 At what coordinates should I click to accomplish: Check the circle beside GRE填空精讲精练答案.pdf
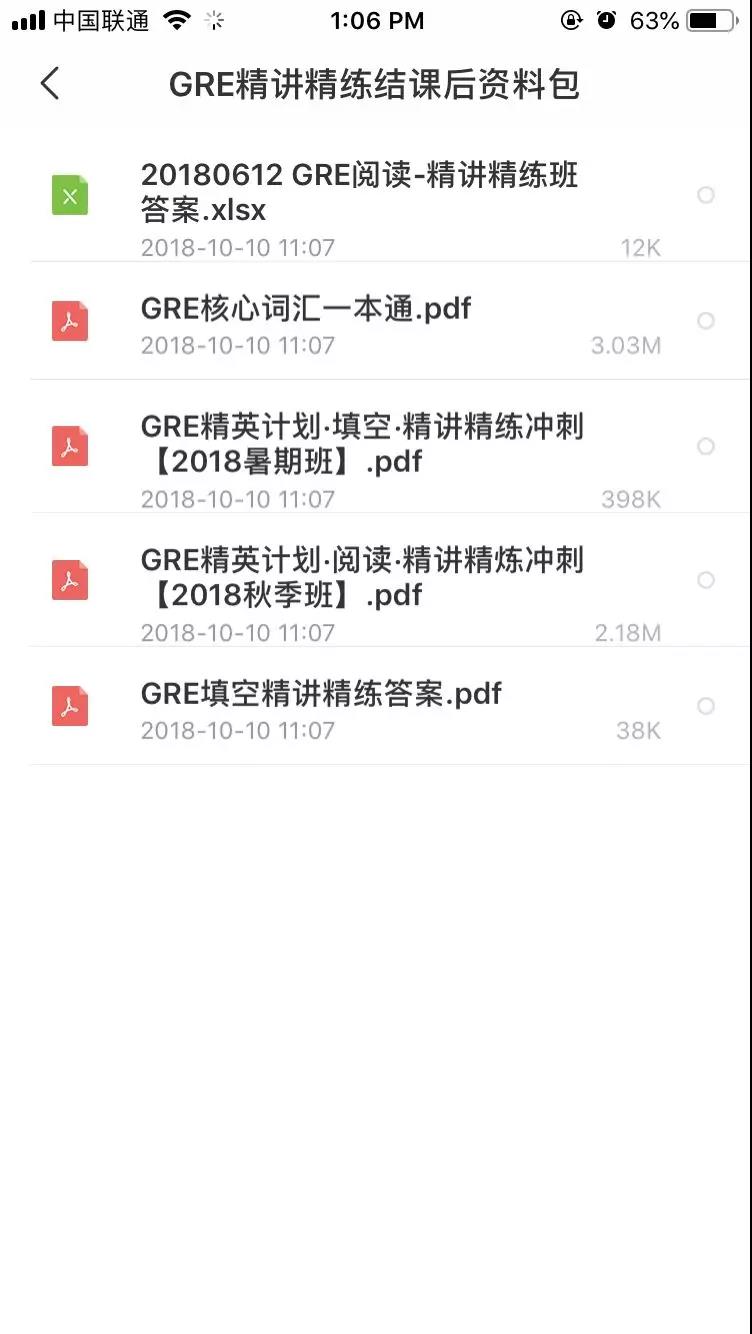(706, 706)
